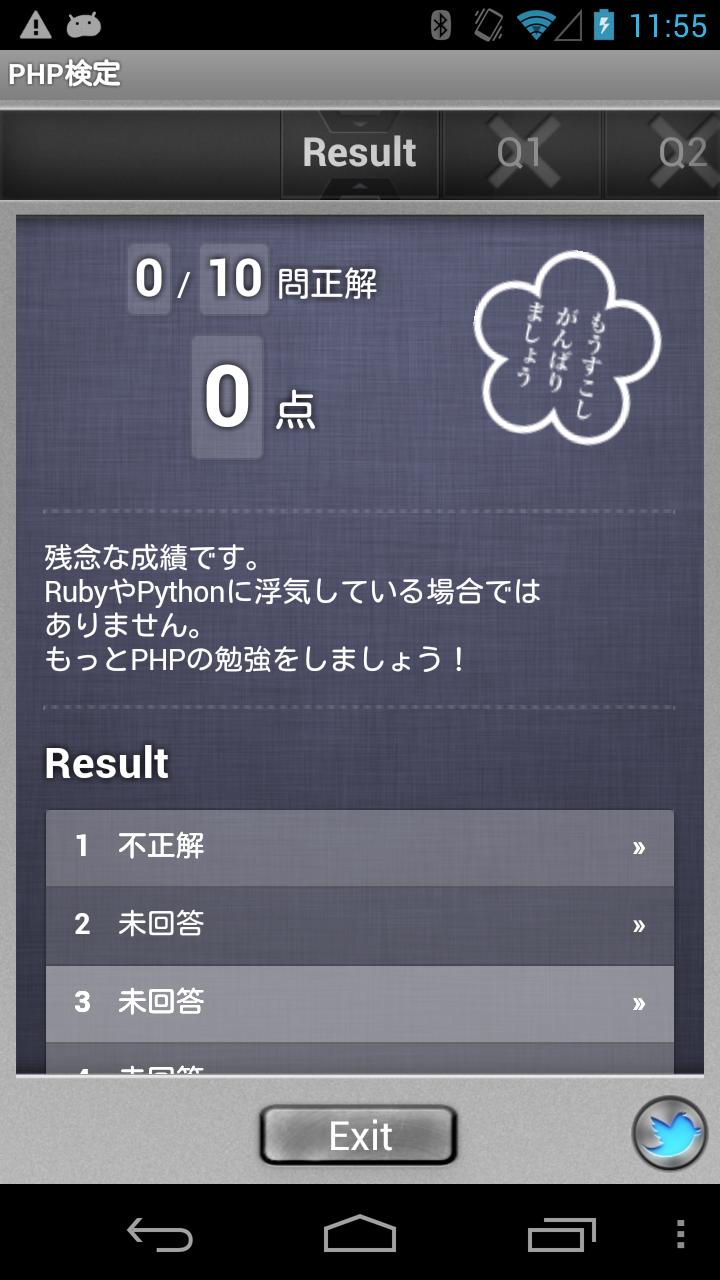Open the system overflow menu
Viewport: 720px width, 1280px height.
[x=682, y=1233]
